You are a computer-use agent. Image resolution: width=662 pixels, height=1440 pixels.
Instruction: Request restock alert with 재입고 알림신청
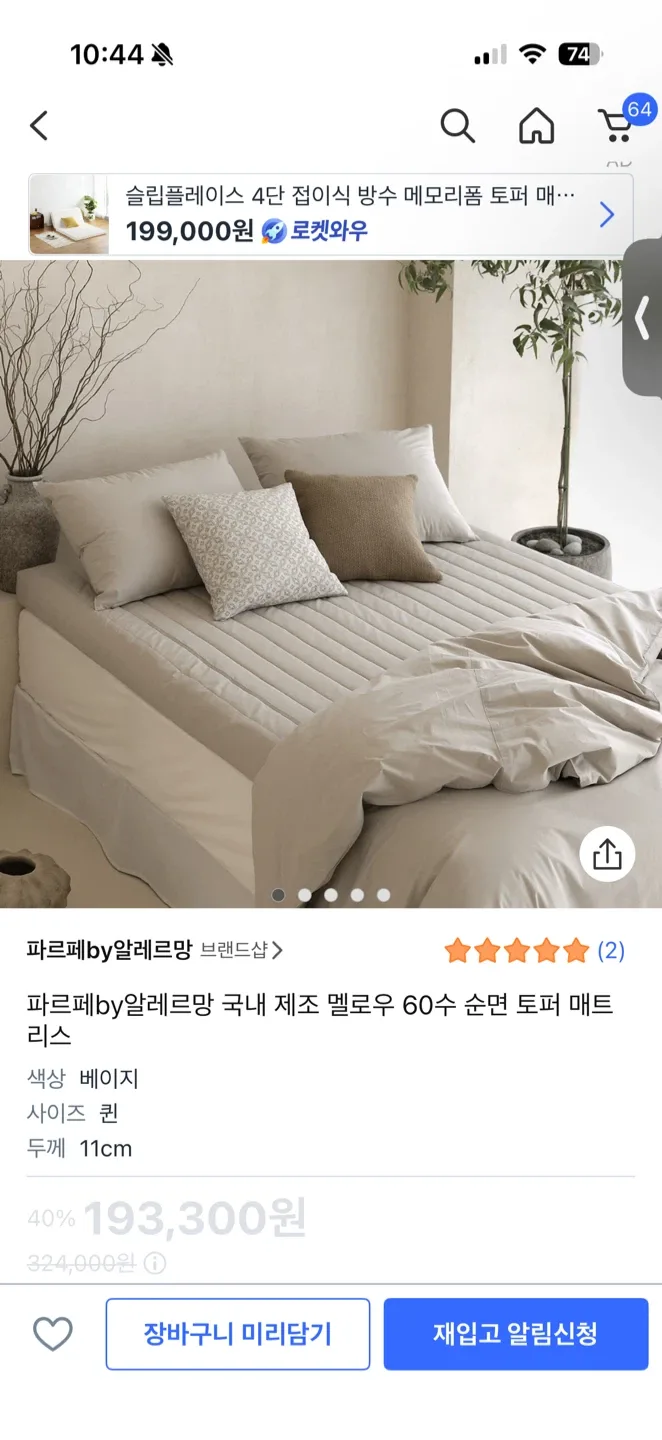[515, 1334]
